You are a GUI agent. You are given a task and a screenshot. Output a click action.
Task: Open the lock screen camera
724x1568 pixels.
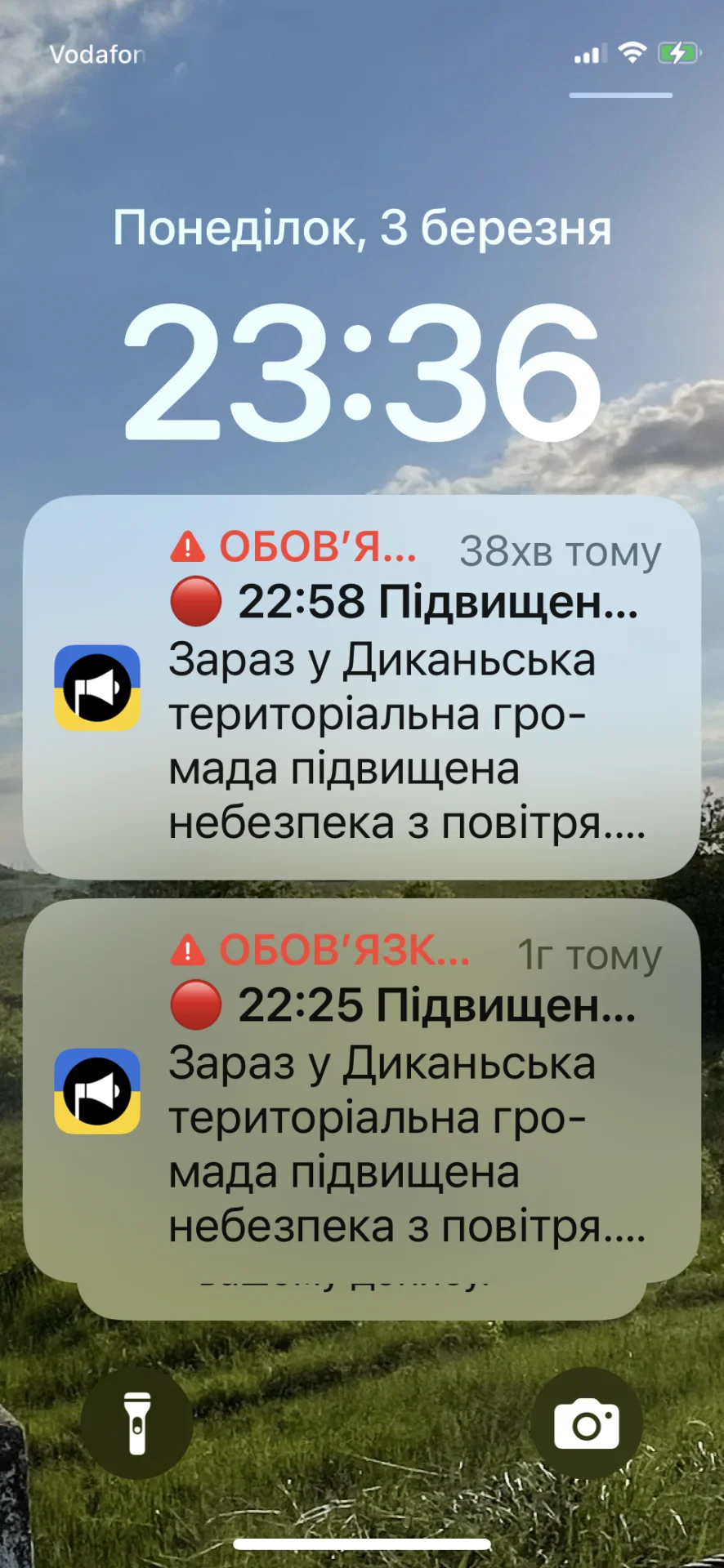587,1423
